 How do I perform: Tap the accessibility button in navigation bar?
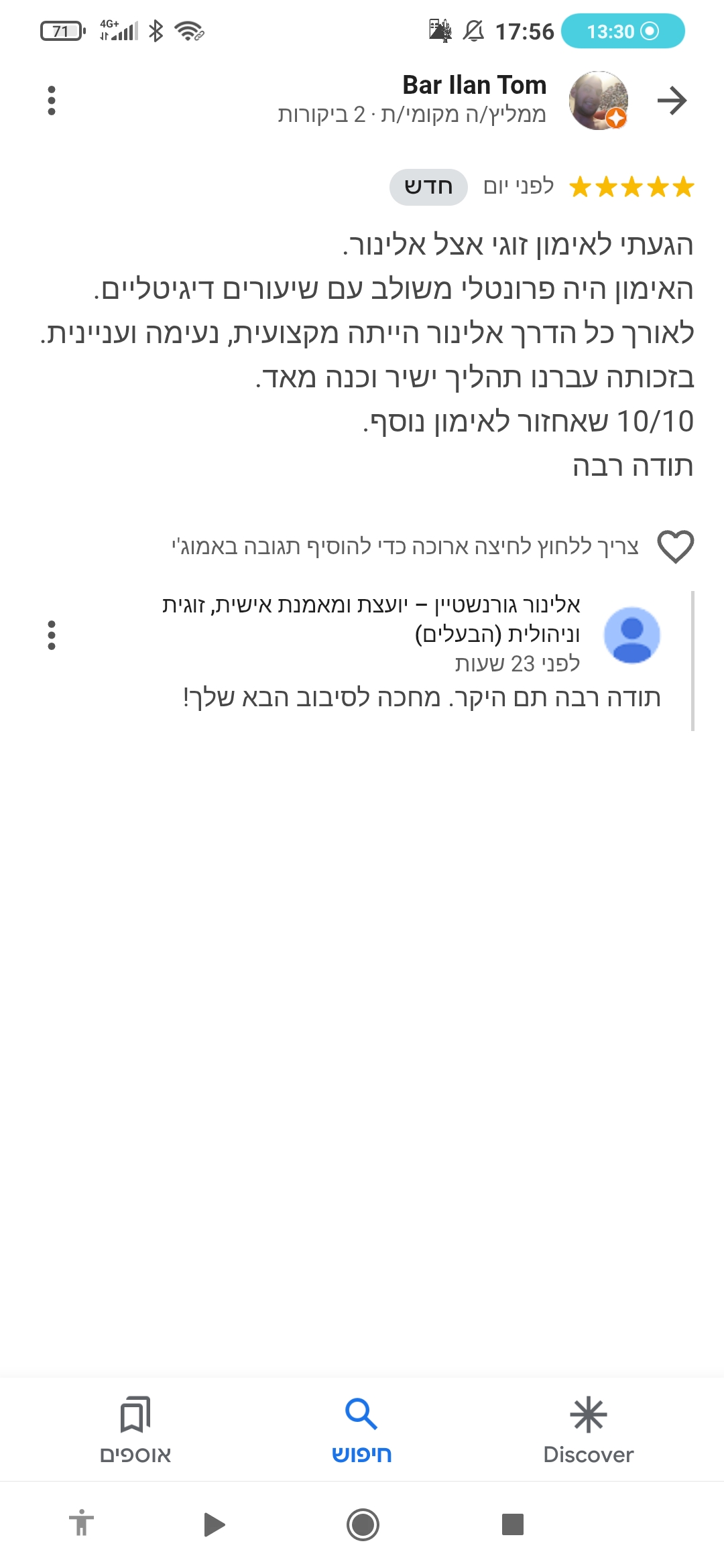point(81,1524)
